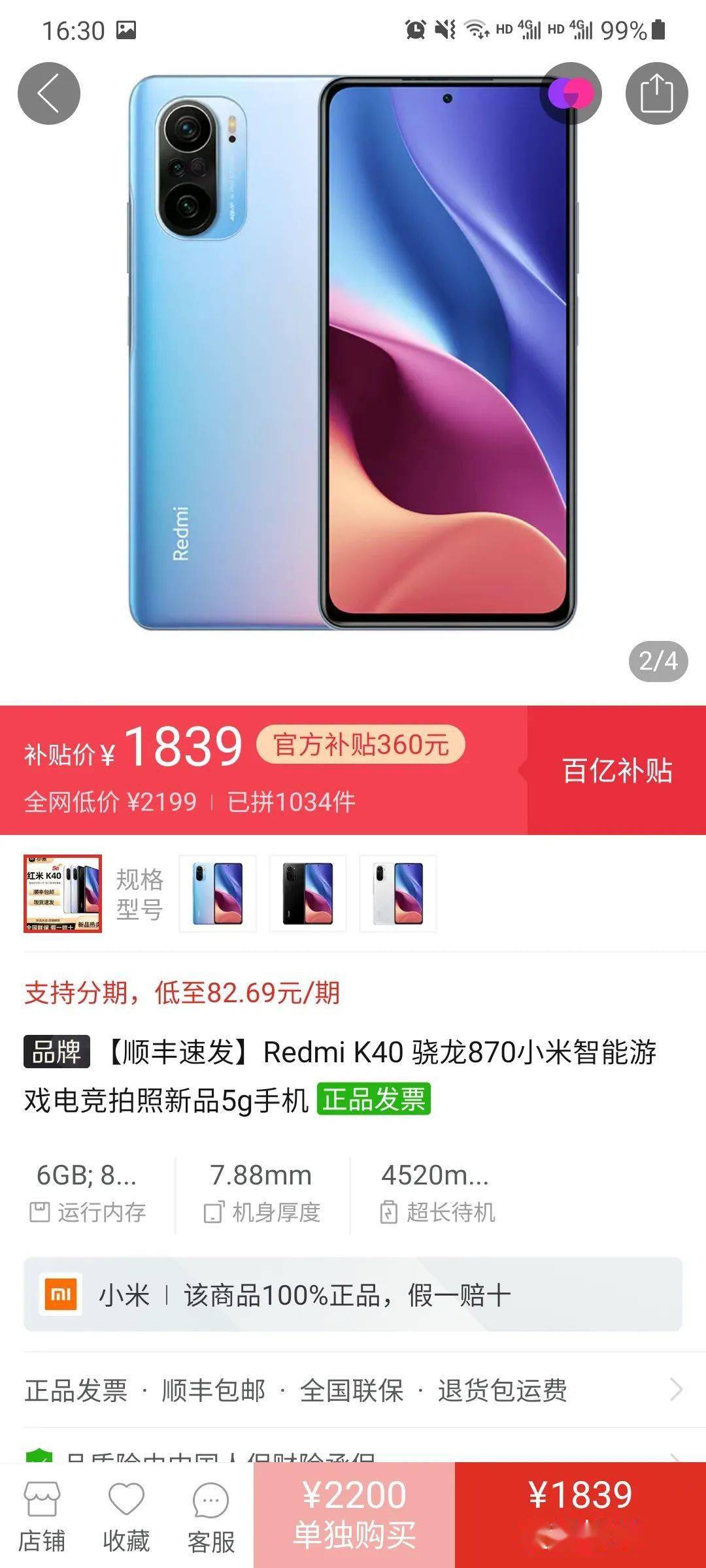Share this Redmi K40 product
The height and width of the screenshot is (1568, 706).
(656, 93)
